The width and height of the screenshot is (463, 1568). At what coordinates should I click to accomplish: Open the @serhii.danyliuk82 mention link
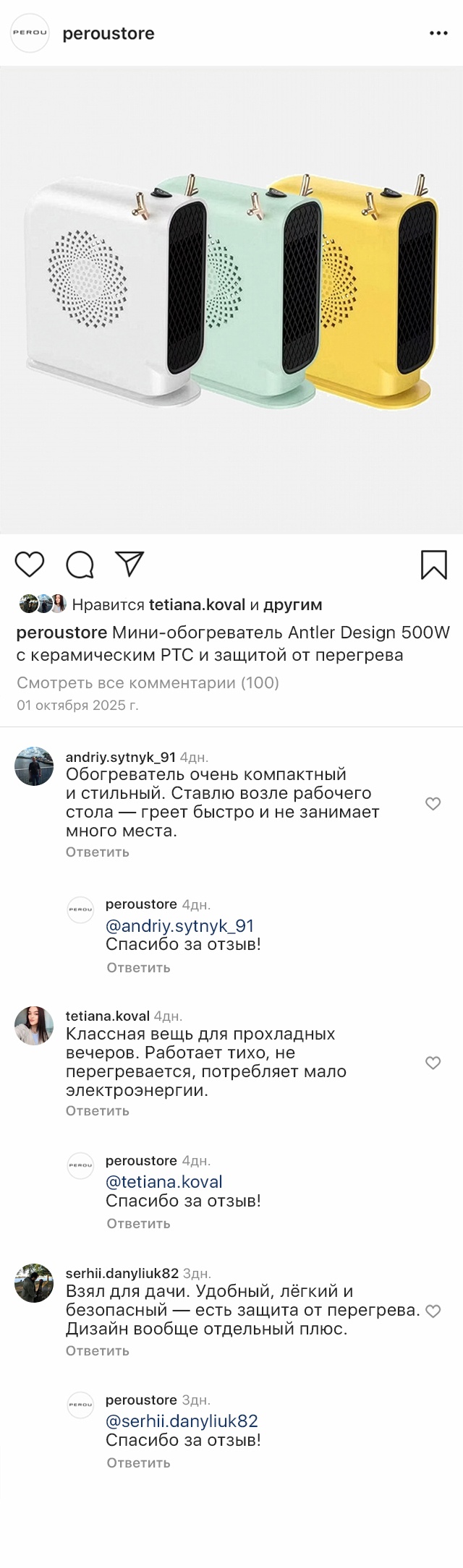pyautogui.click(x=182, y=1421)
